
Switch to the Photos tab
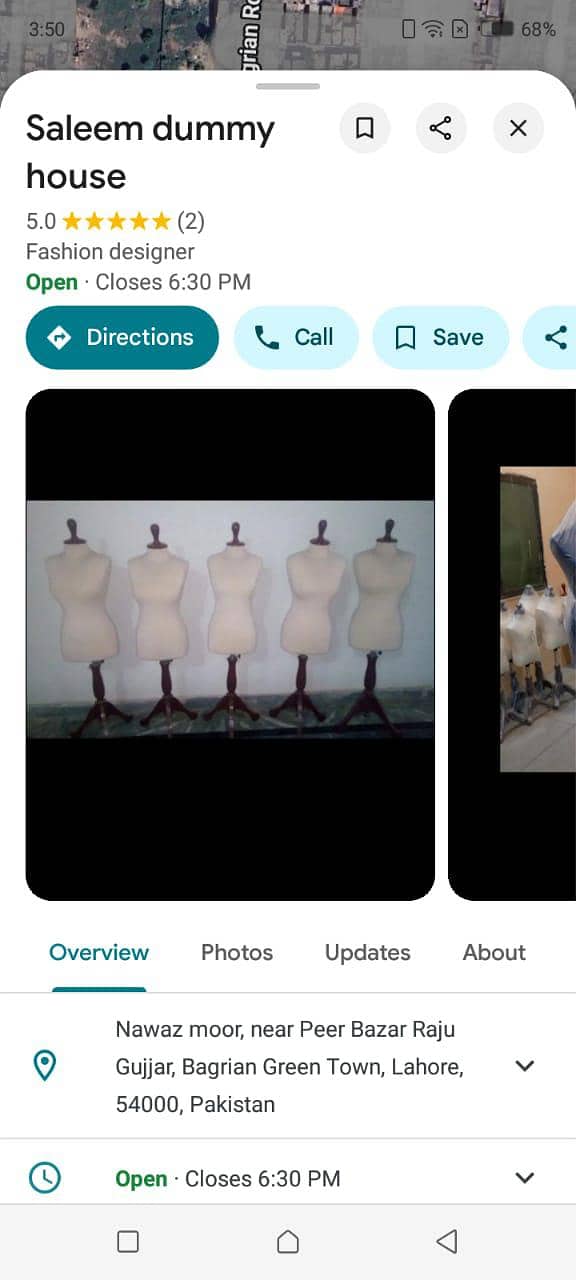click(237, 952)
